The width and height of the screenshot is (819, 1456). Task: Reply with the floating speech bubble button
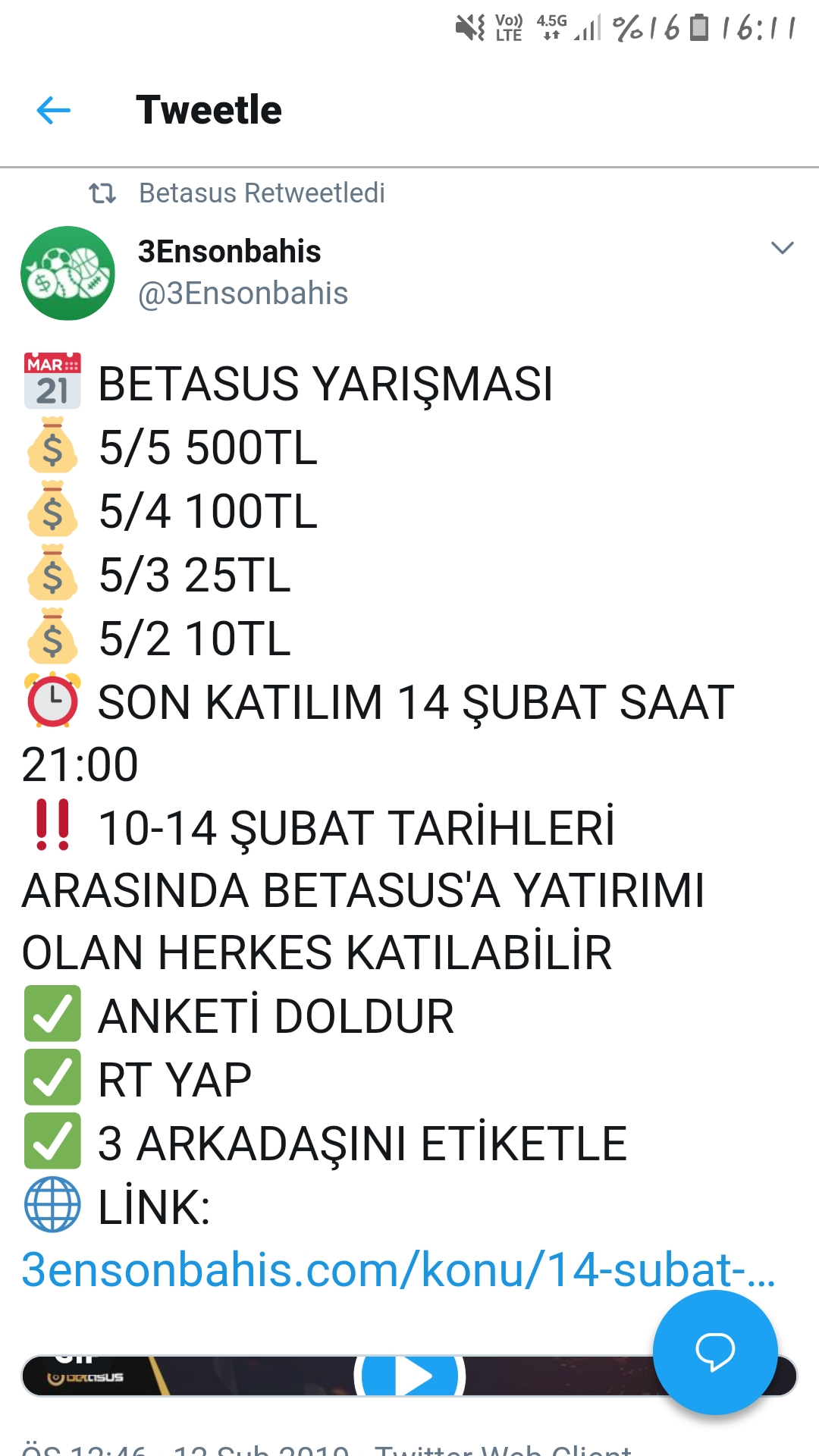click(x=715, y=1352)
